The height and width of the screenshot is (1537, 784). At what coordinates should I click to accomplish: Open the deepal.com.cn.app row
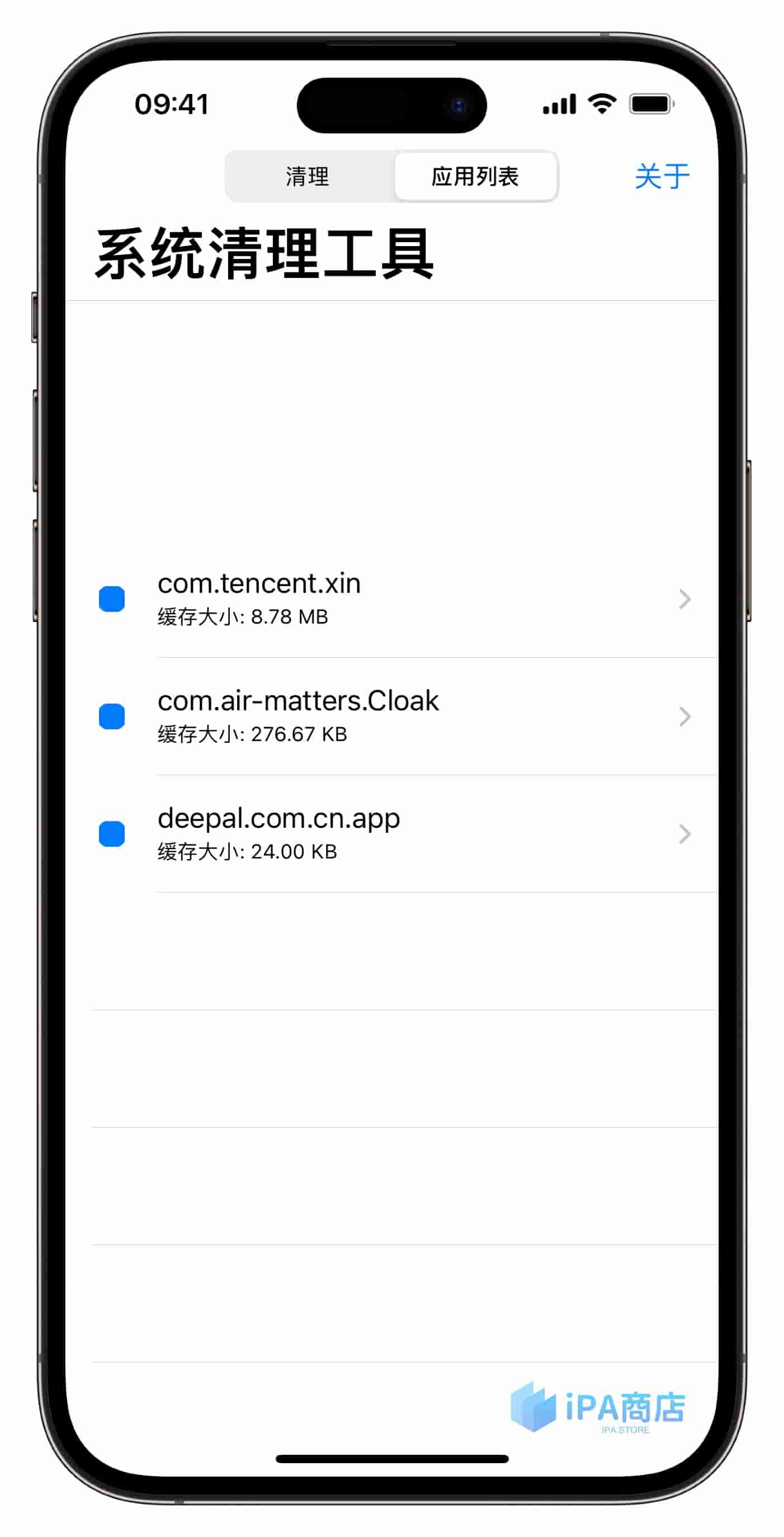click(x=394, y=833)
